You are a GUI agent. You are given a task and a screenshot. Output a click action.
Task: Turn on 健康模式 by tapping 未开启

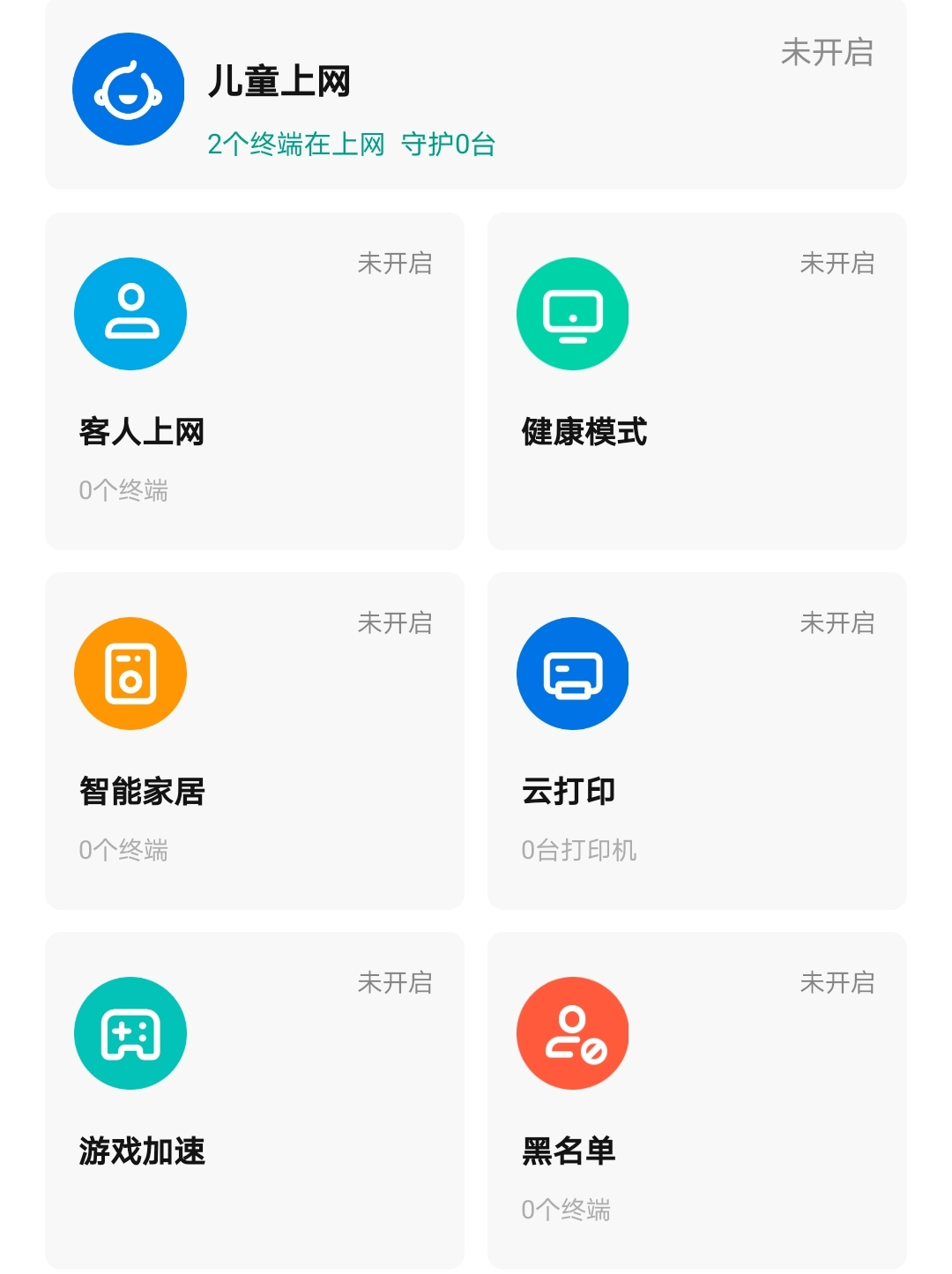[x=836, y=264]
